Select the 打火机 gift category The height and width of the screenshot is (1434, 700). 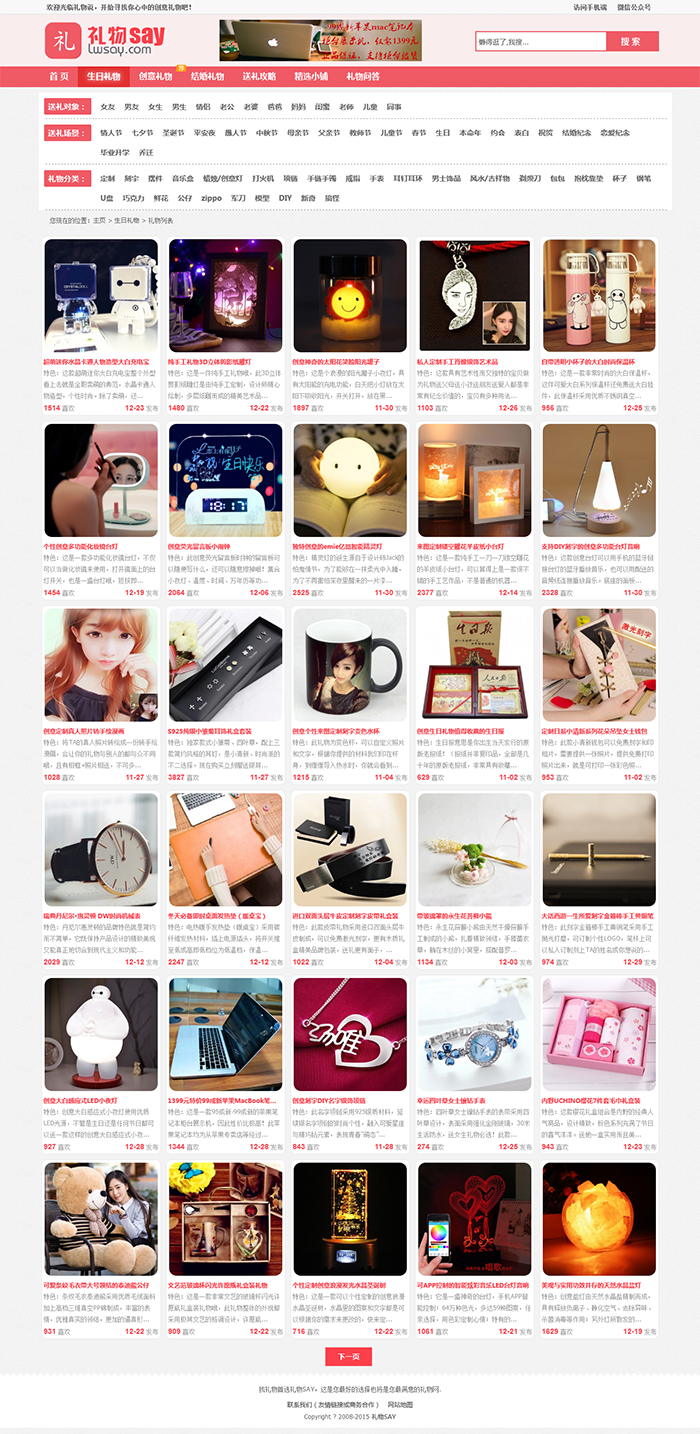coord(263,178)
